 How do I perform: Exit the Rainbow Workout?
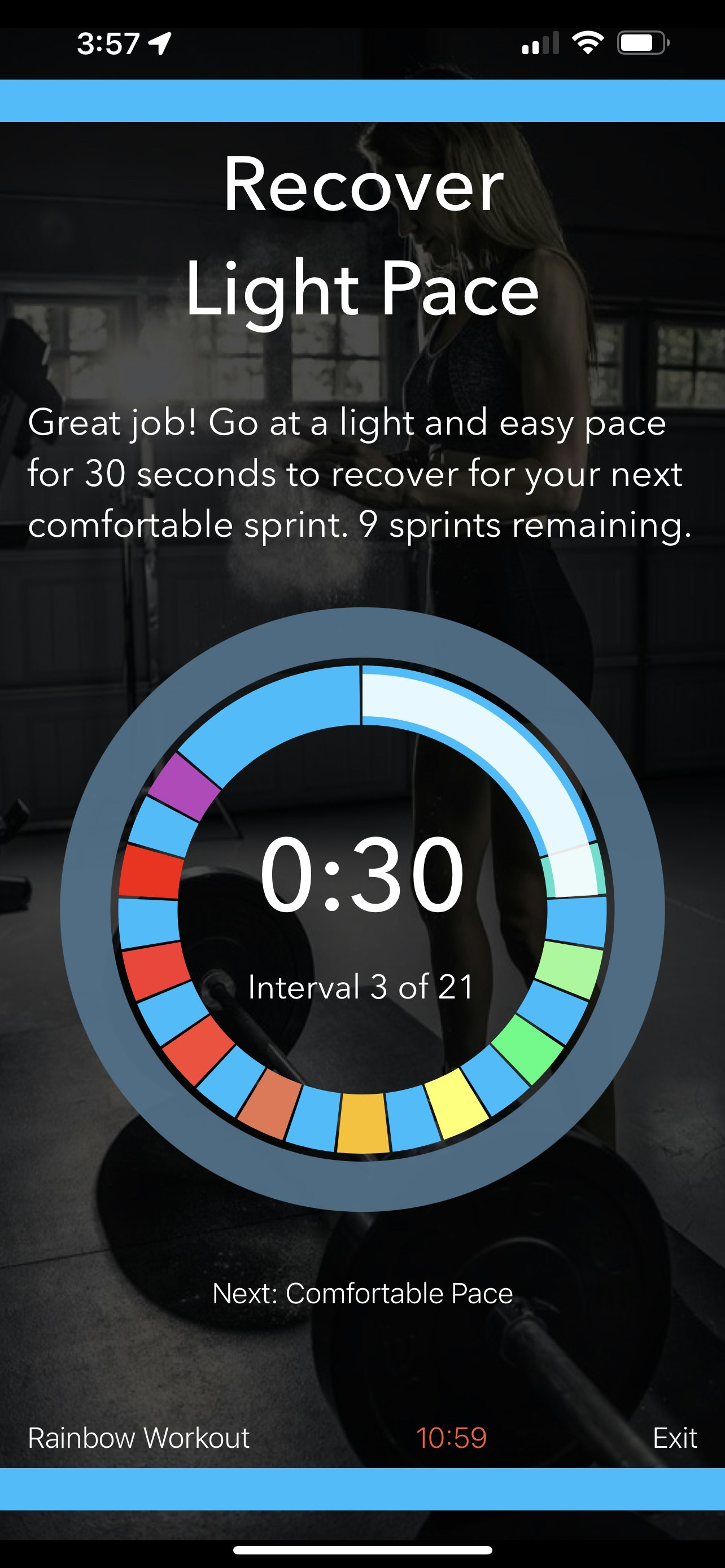click(674, 1438)
